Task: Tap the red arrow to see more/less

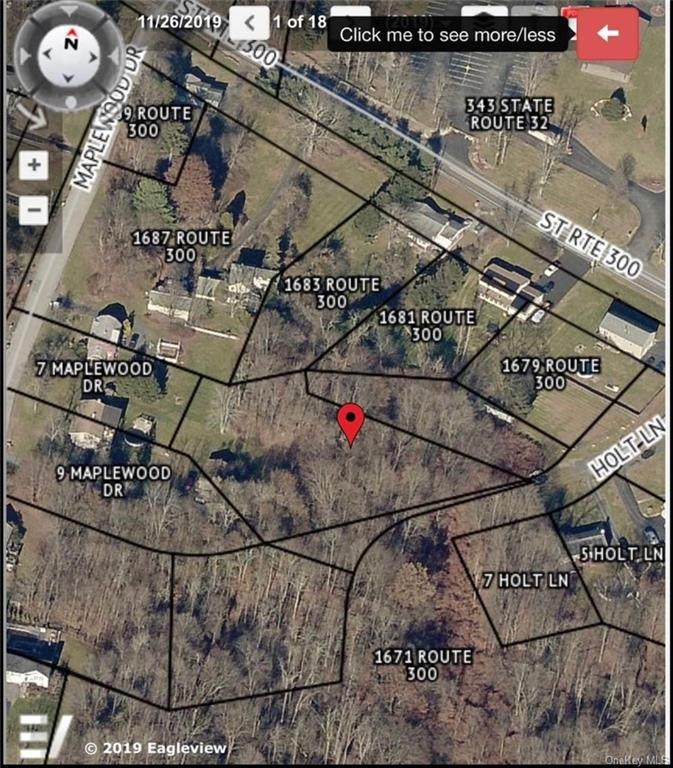Action: [x=608, y=33]
